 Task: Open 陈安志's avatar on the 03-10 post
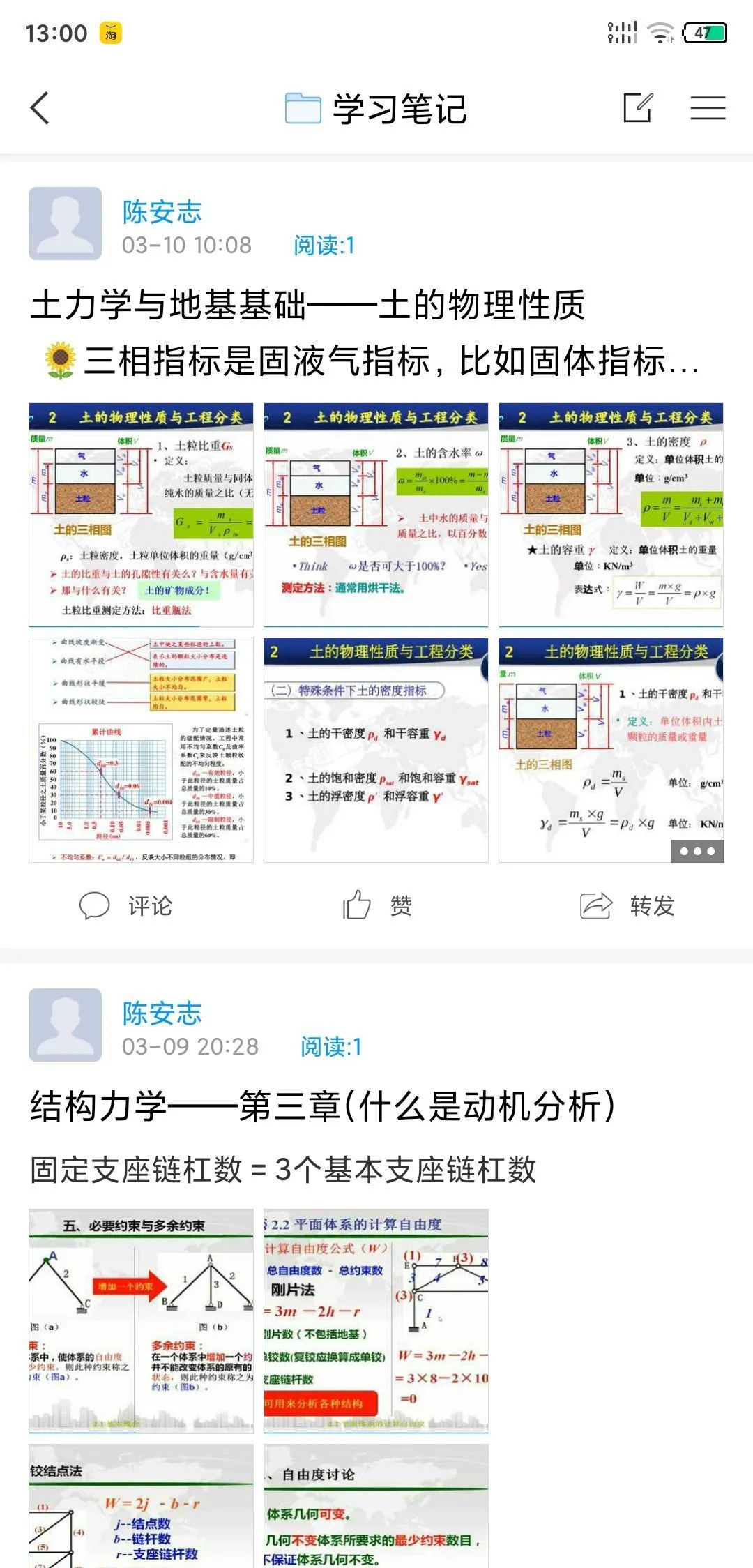(x=65, y=224)
